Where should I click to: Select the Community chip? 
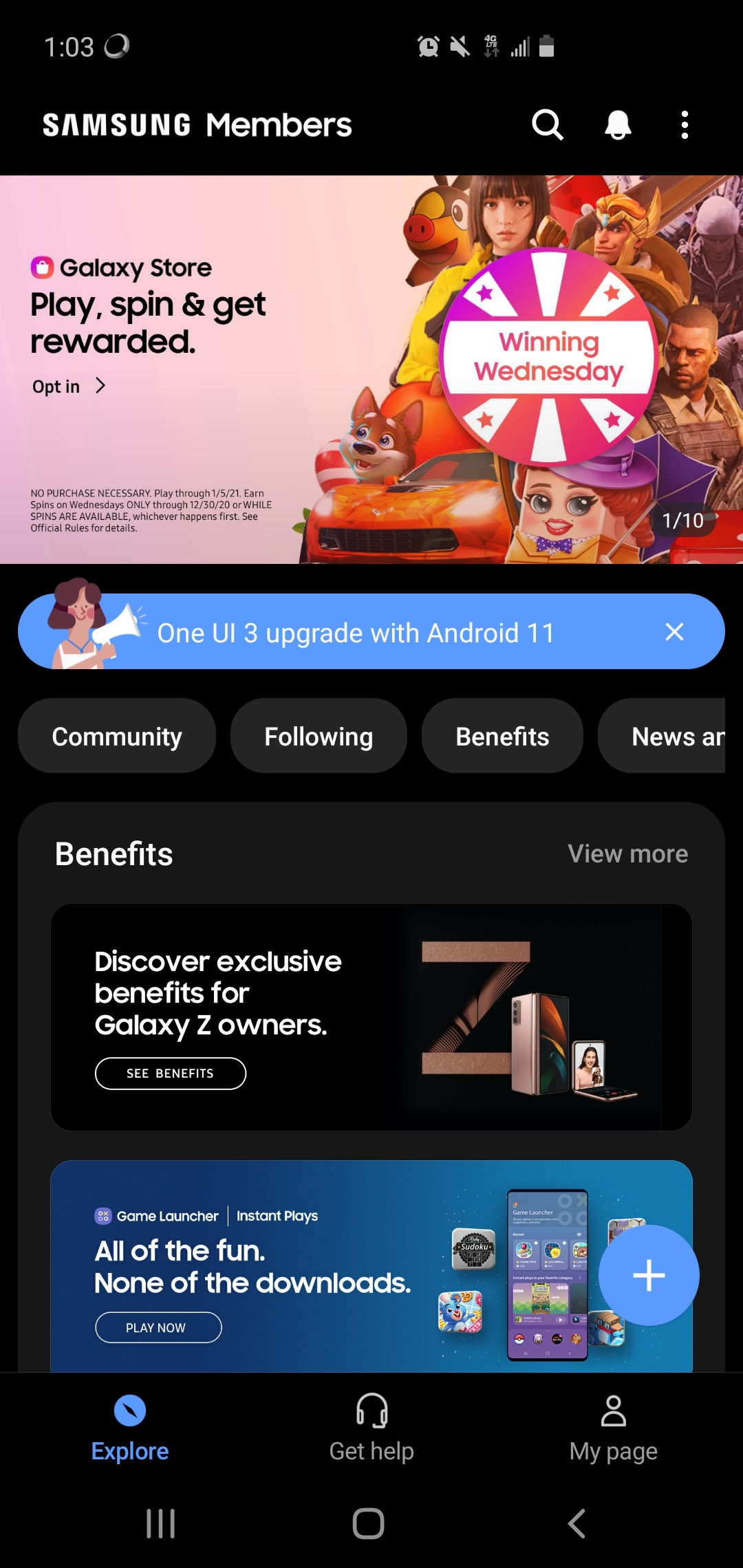[117, 737]
